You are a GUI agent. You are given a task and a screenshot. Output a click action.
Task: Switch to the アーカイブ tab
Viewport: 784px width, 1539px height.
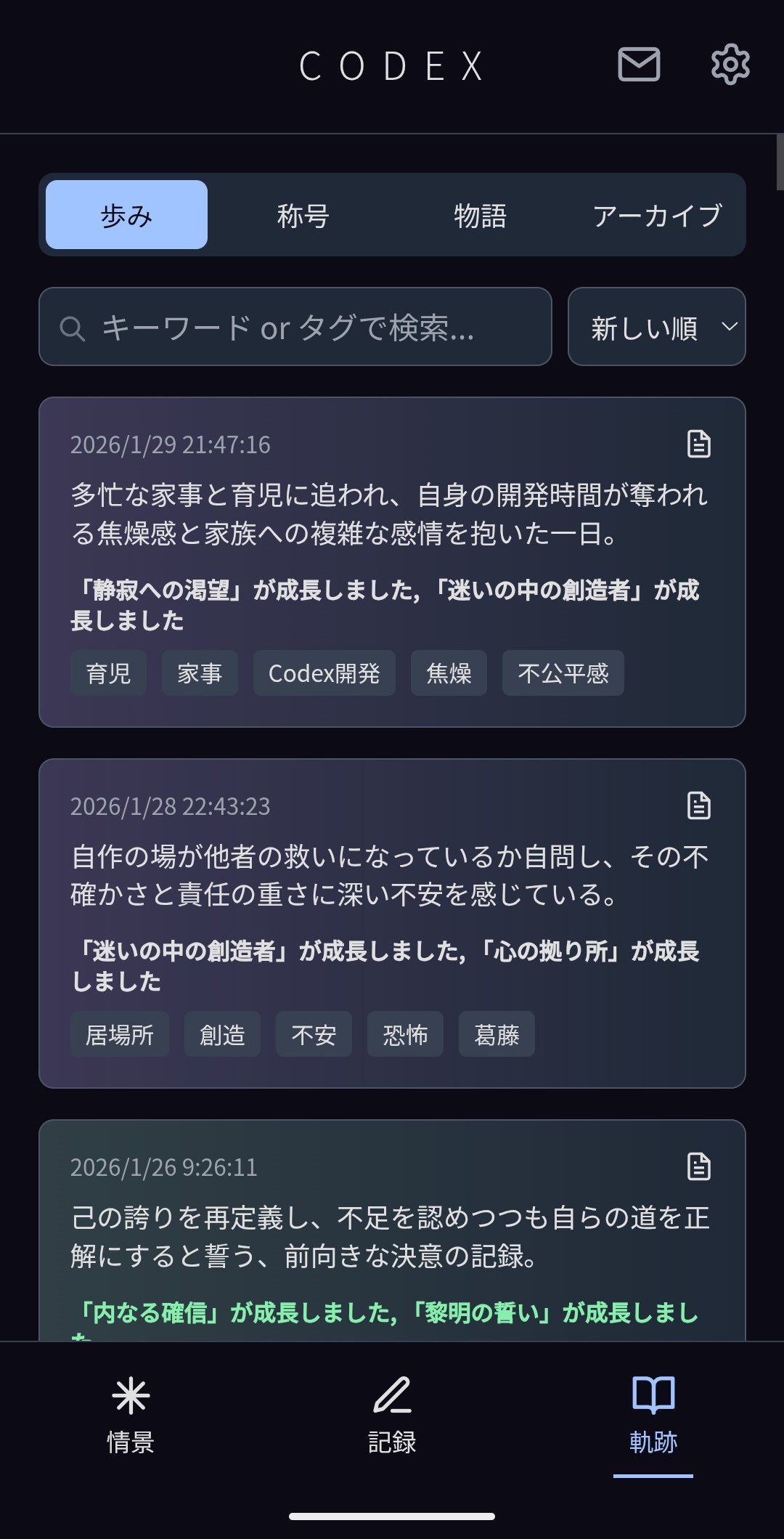tap(657, 215)
